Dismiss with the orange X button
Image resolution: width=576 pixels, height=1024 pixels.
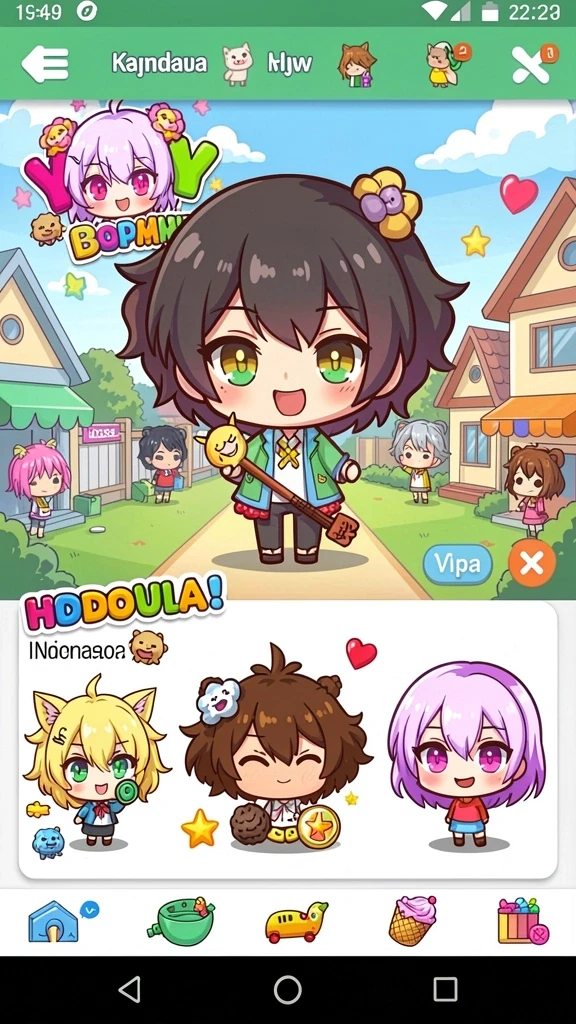tap(532, 563)
